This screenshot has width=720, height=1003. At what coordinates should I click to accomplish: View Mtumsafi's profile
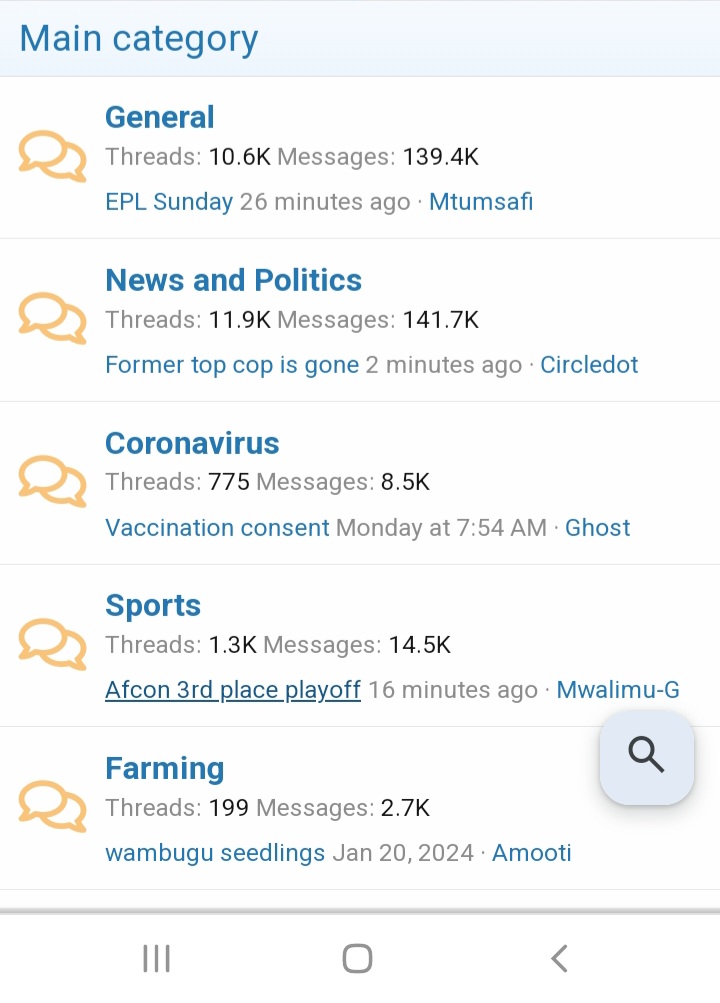pyautogui.click(x=481, y=202)
